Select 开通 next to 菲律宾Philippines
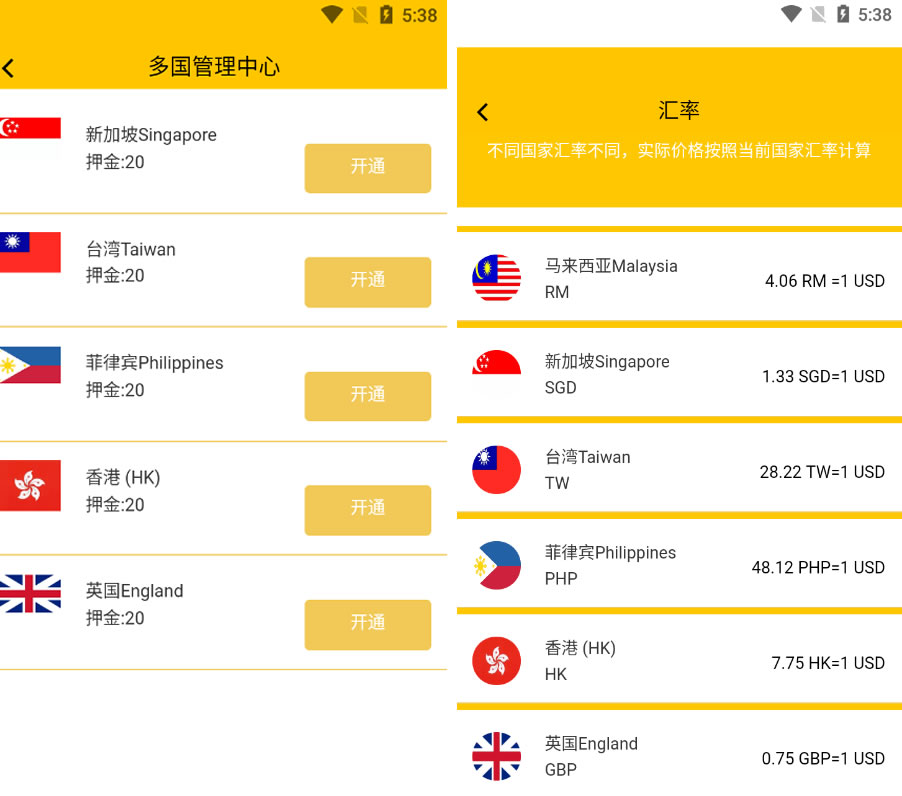This screenshot has width=902, height=796. click(x=367, y=395)
